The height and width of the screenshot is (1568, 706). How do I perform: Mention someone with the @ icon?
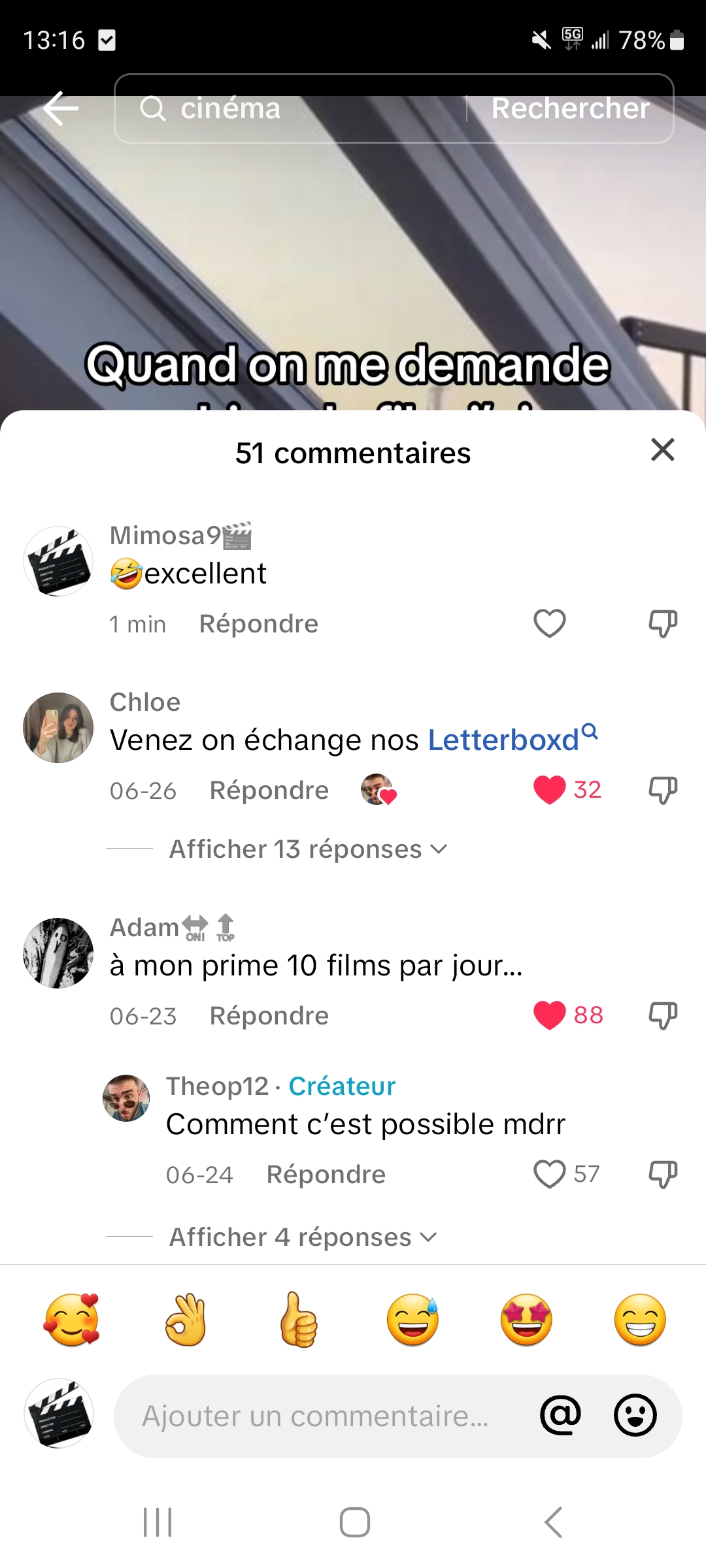(560, 1415)
